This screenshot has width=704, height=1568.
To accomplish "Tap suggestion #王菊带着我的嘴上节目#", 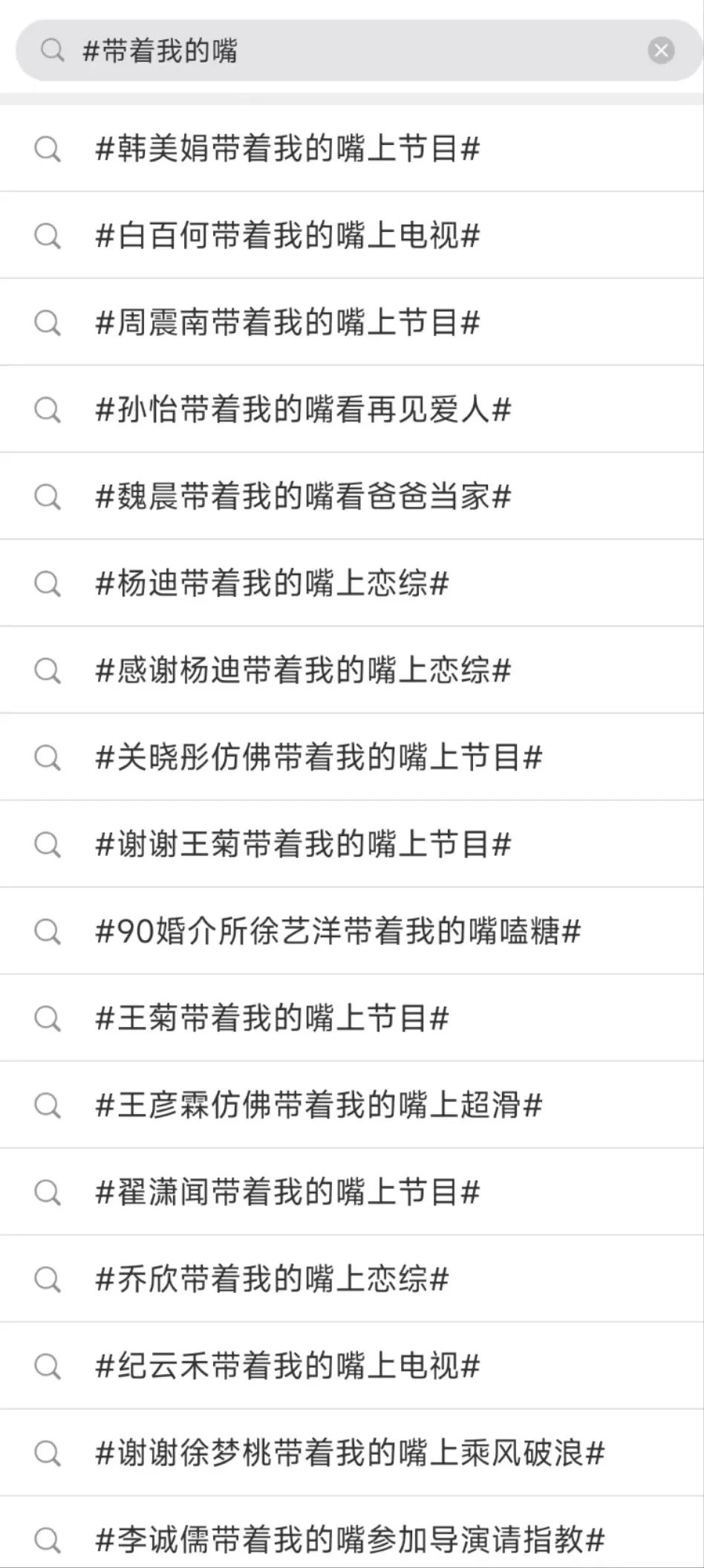I will (x=273, y=1018).
